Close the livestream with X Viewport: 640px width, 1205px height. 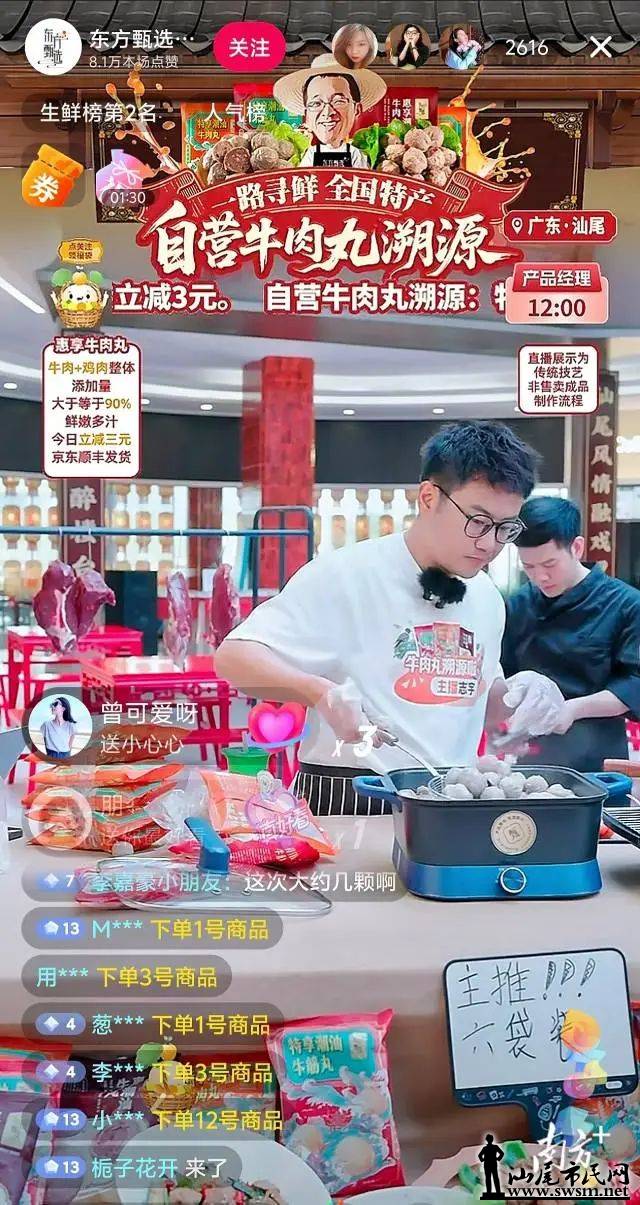(x=600, y=47)
